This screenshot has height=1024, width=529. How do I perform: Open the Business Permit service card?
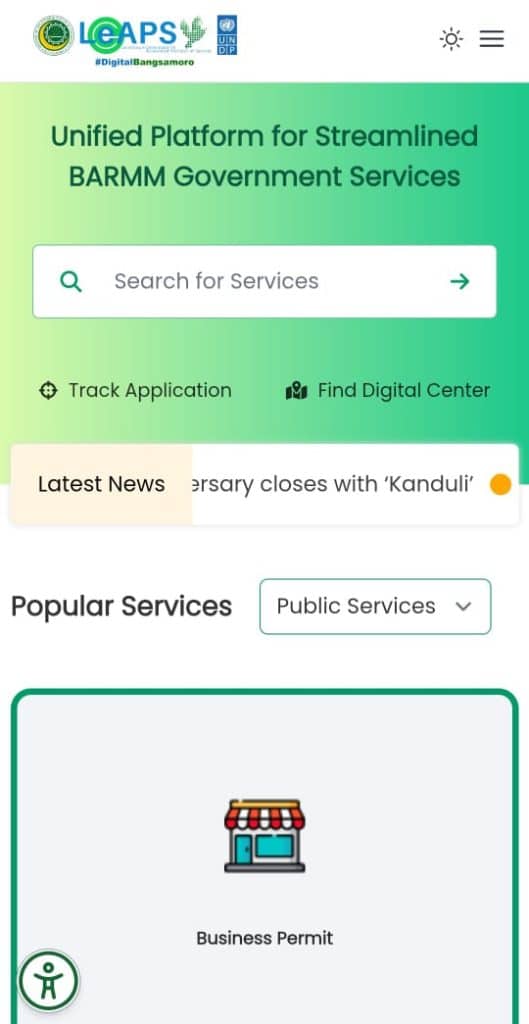(x=264, y=856)
